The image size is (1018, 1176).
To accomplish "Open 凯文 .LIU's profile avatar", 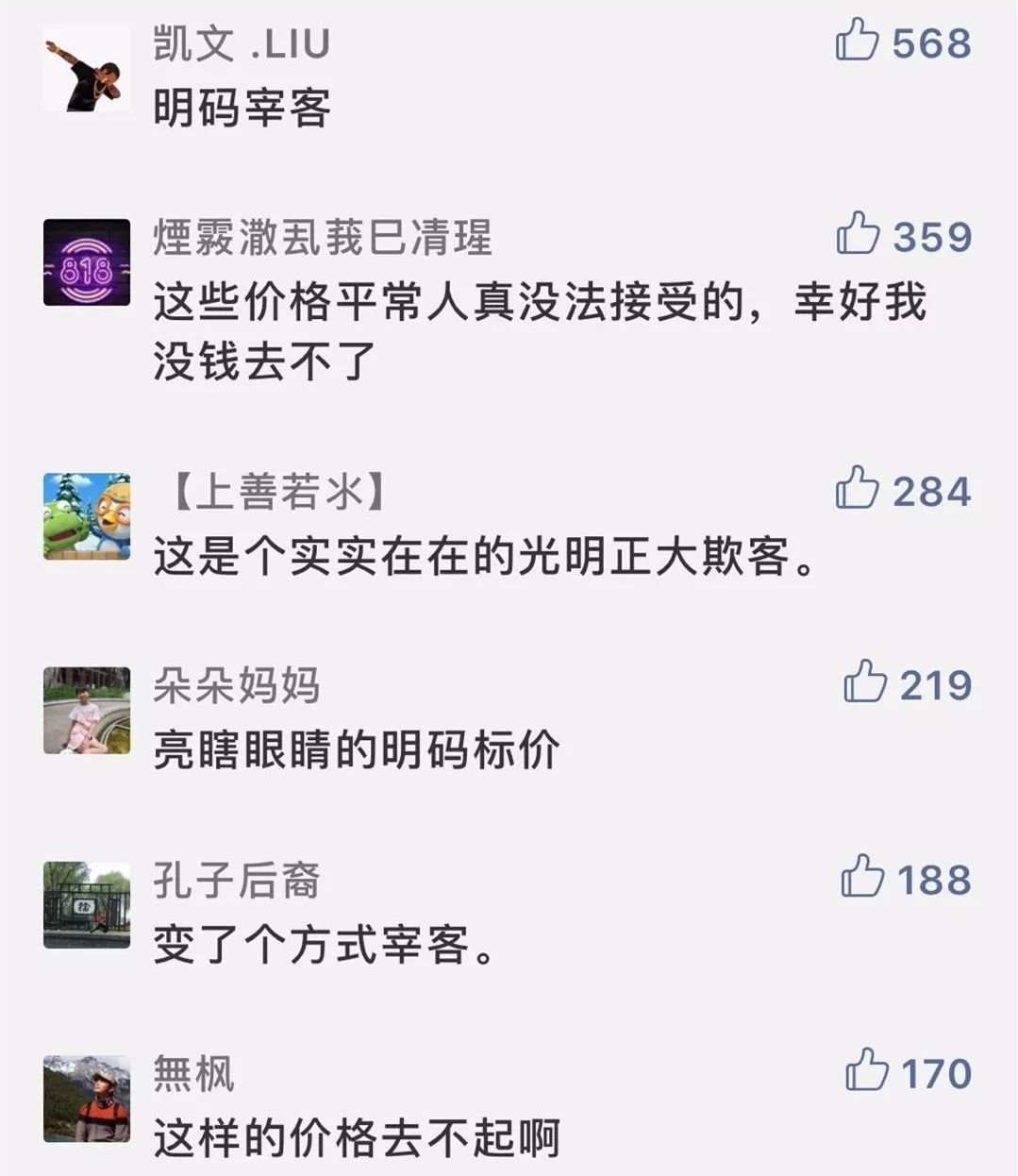I will point(87,70).
